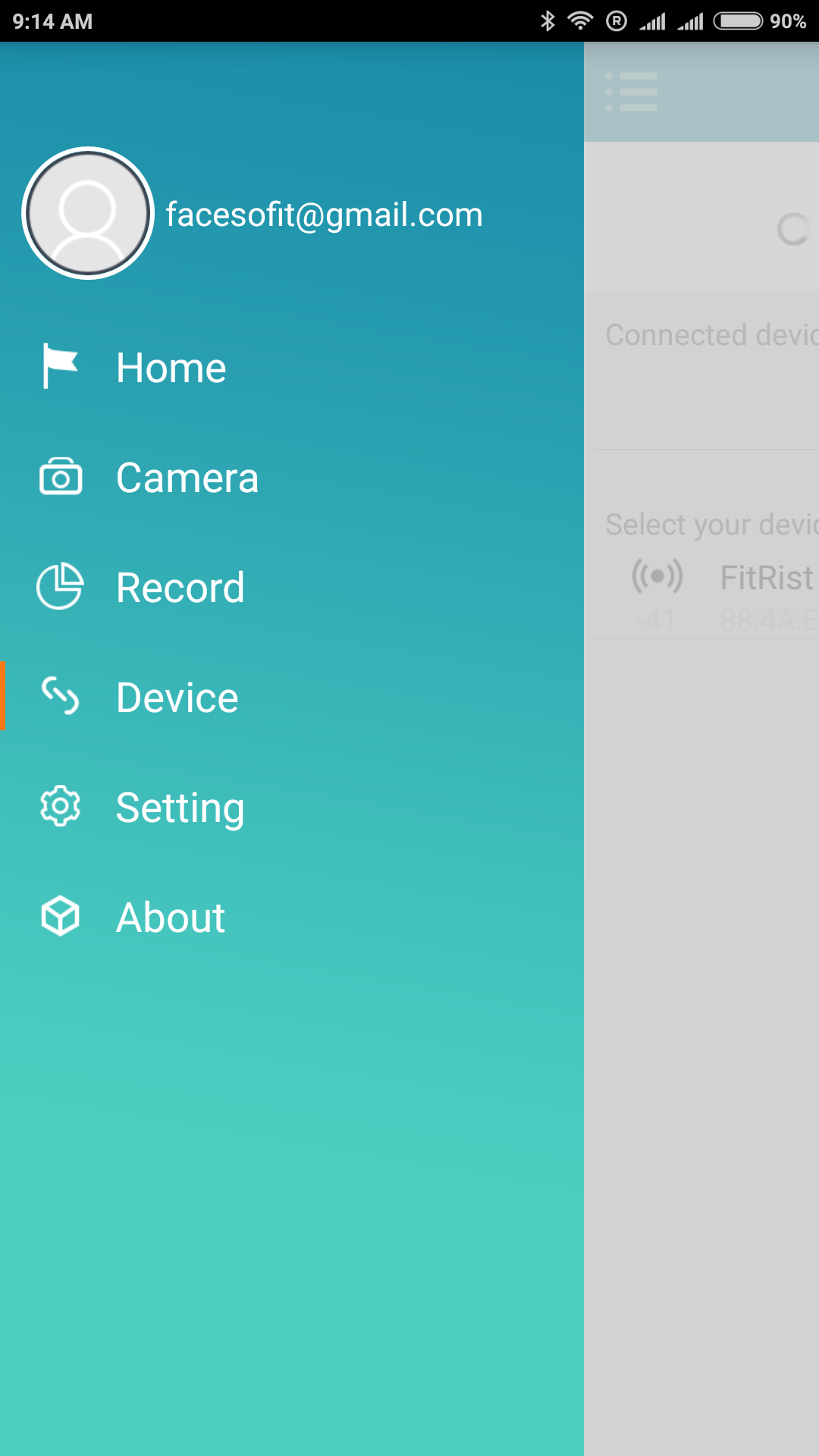This screenshot has width=819, height=1456.
Task: Go to the Camera section
Action: pyautogui.click(x=187, y=479)
